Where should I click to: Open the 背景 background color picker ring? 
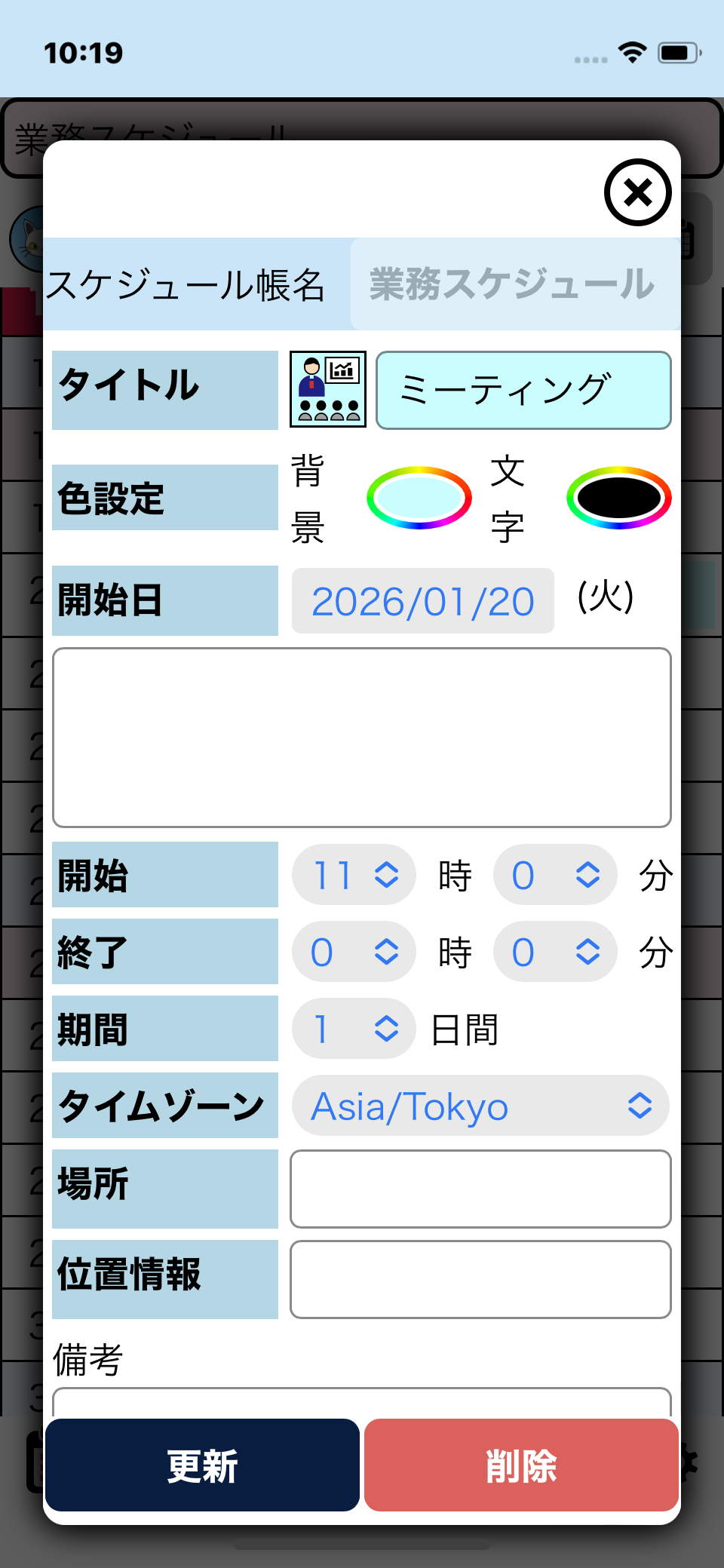pyautogui.click(x=419, y=498)
